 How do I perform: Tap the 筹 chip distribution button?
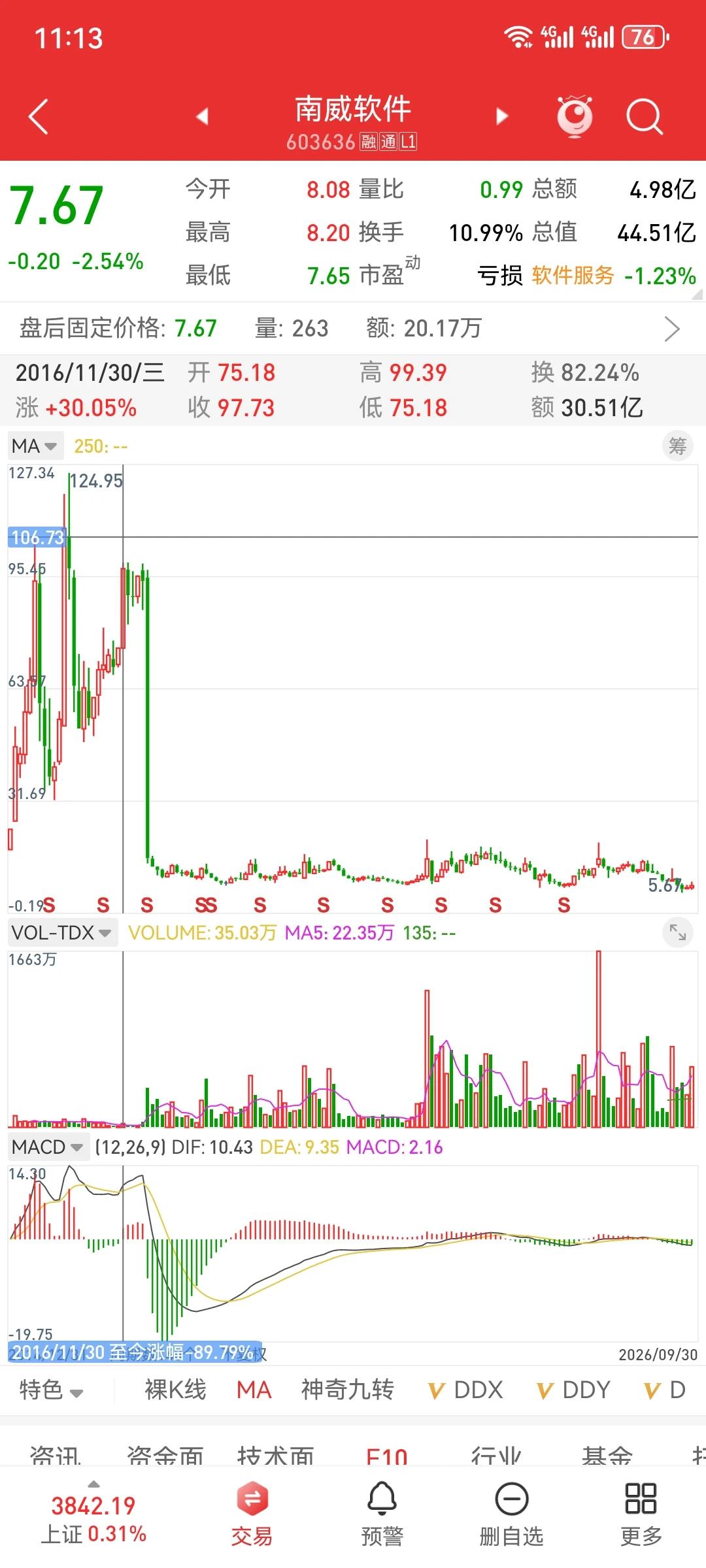tap(677, 446)
